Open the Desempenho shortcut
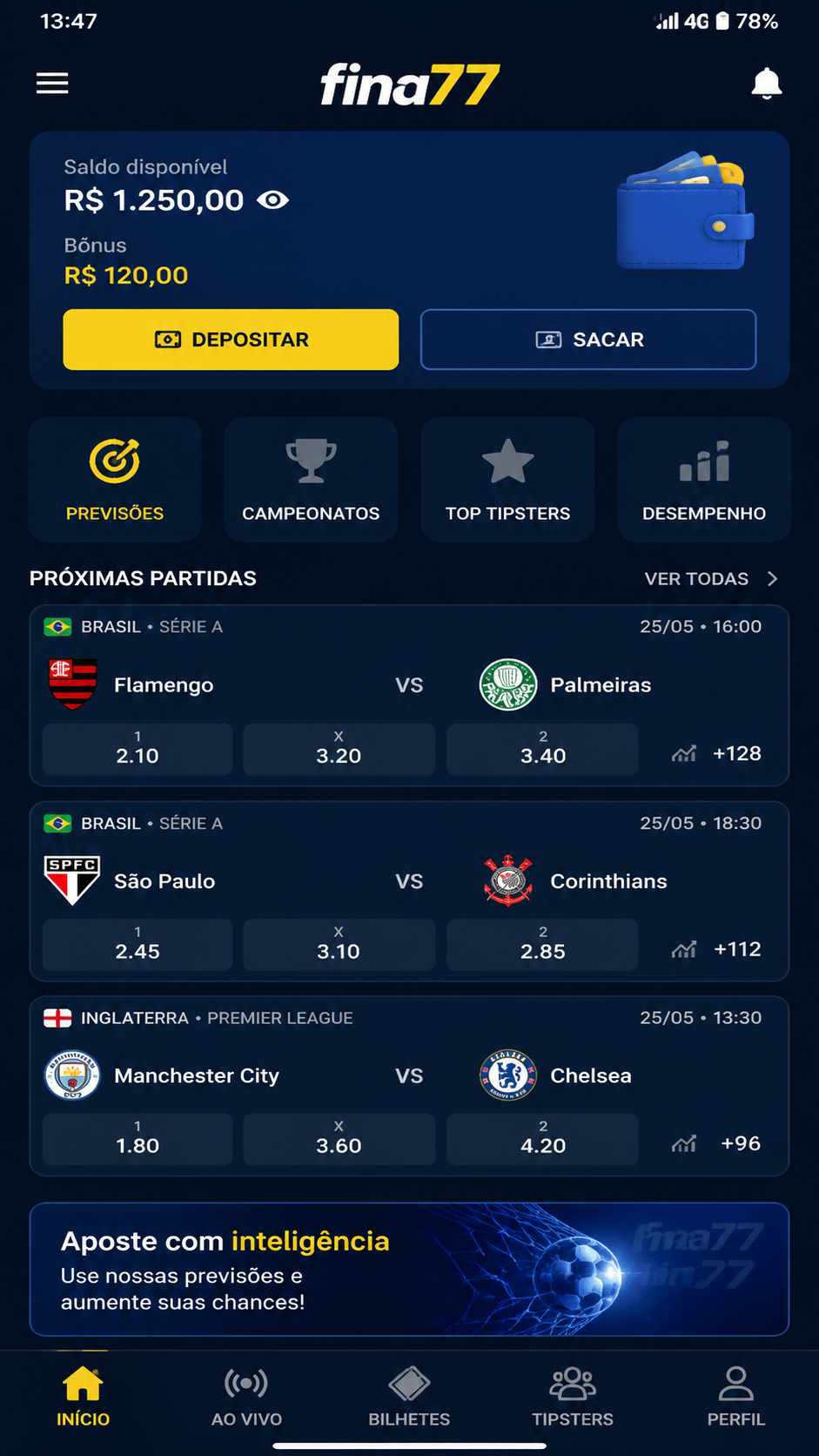This screenshot has height=1456, width=819. point(704,480)
